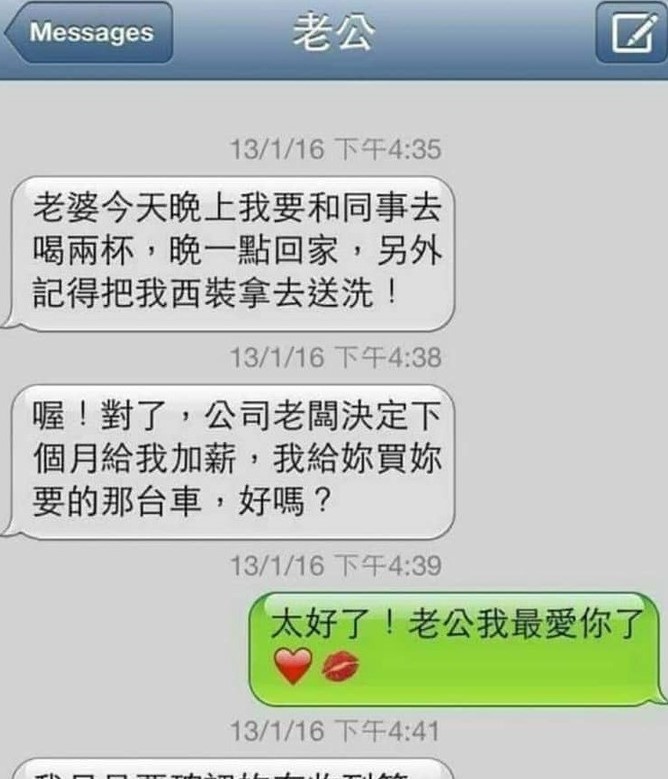Image resolution: width=668 pixels, height=779 pixels.
Task: Tap the compose icon next to 老公
Action: point(630,33)
